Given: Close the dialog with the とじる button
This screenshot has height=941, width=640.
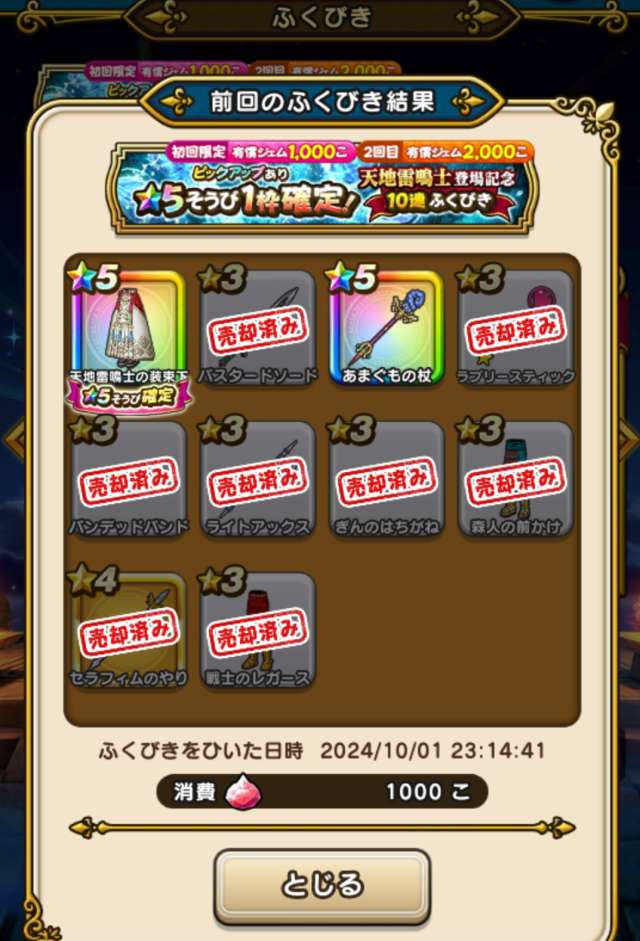Looking at the screenshot, I should tap(321, 885).
